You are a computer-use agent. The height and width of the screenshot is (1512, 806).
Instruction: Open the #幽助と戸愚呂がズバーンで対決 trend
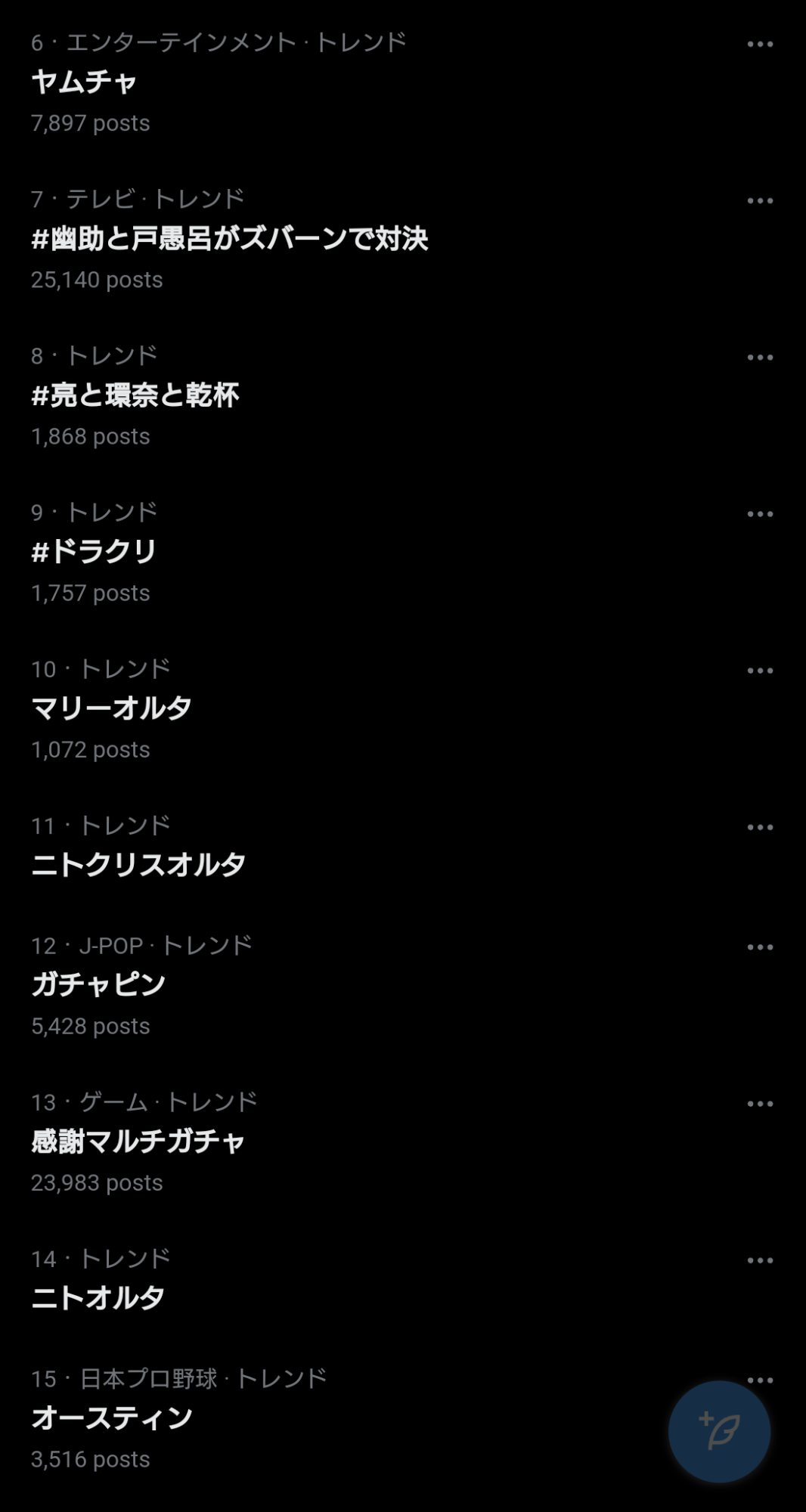230,239
